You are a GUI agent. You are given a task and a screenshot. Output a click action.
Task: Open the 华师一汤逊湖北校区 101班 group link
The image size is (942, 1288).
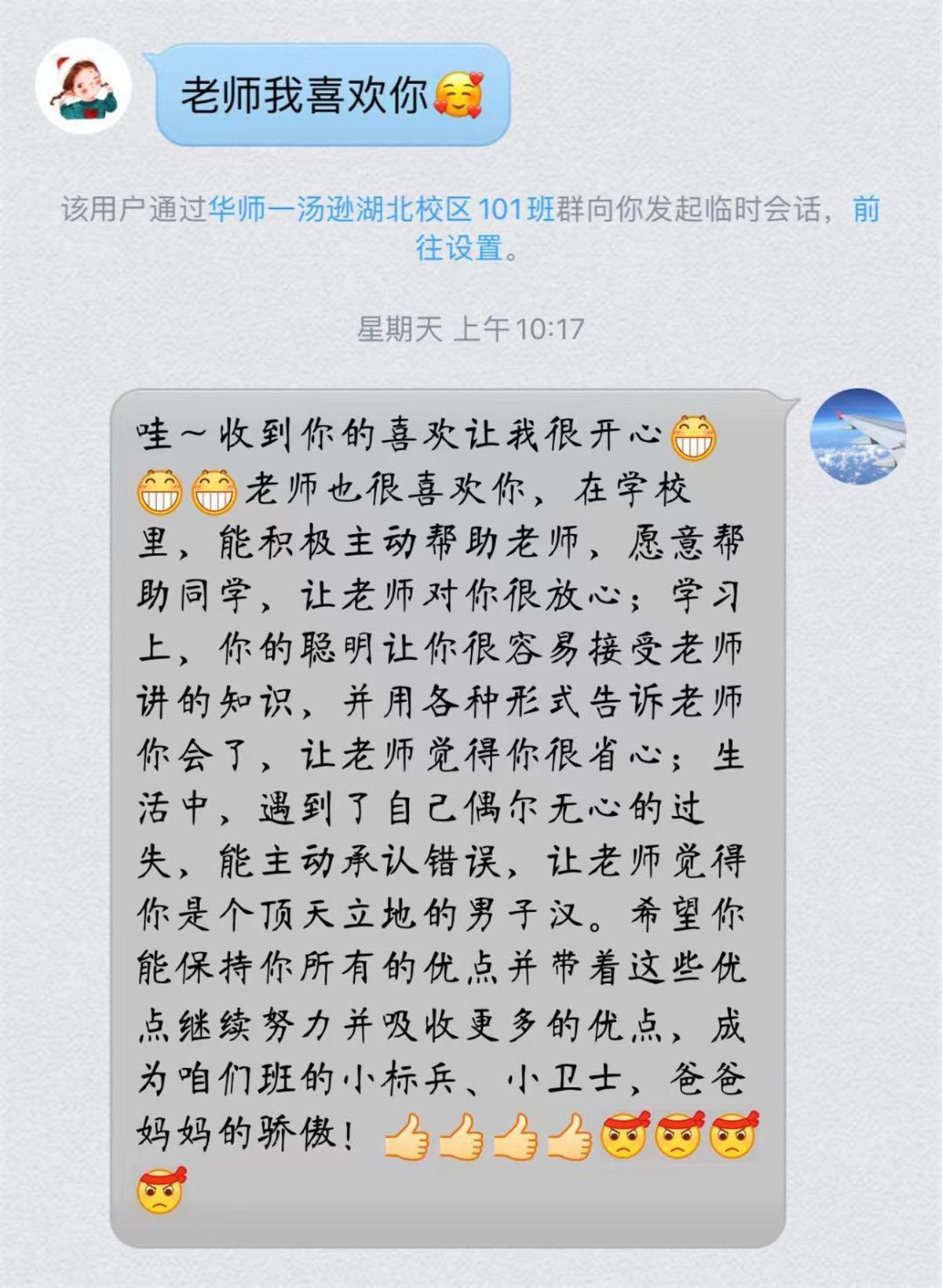[382, 210]
